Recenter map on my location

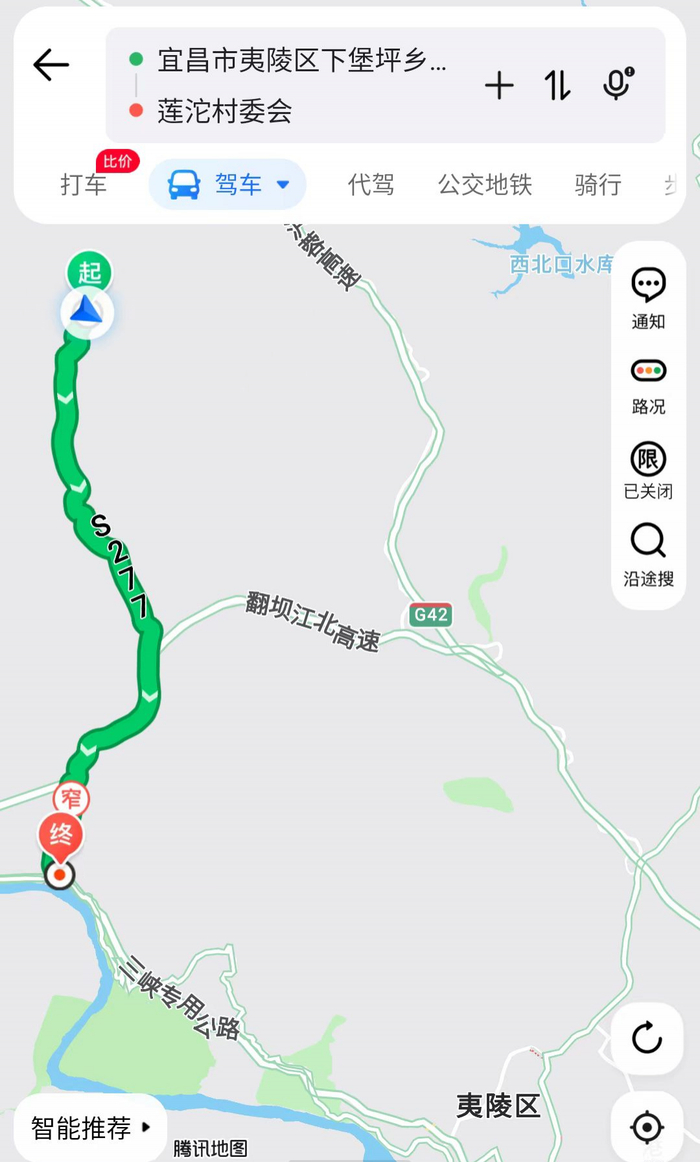pos(647,1128)
